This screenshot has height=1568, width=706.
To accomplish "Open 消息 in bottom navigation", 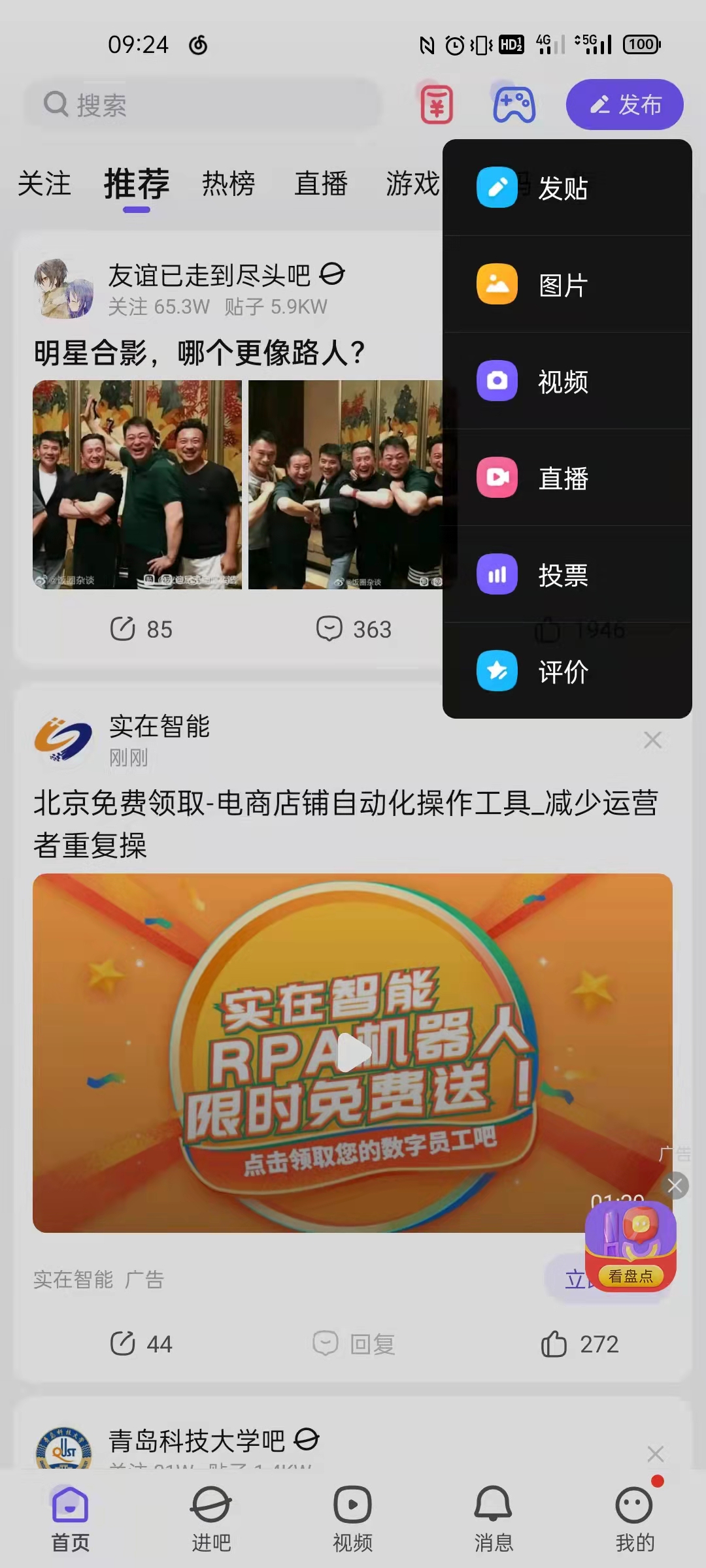I will point(494,1519).
